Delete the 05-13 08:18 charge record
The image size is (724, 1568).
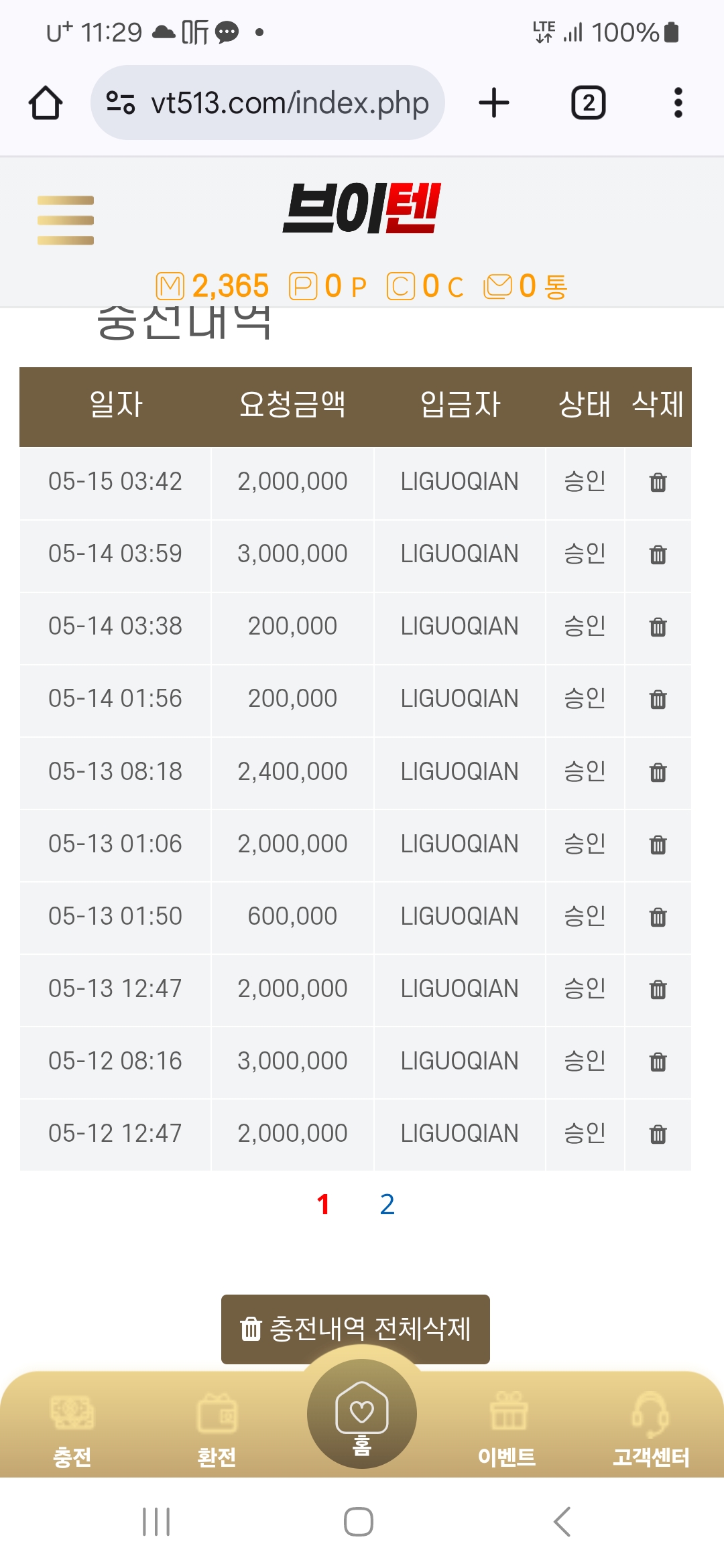658,772
